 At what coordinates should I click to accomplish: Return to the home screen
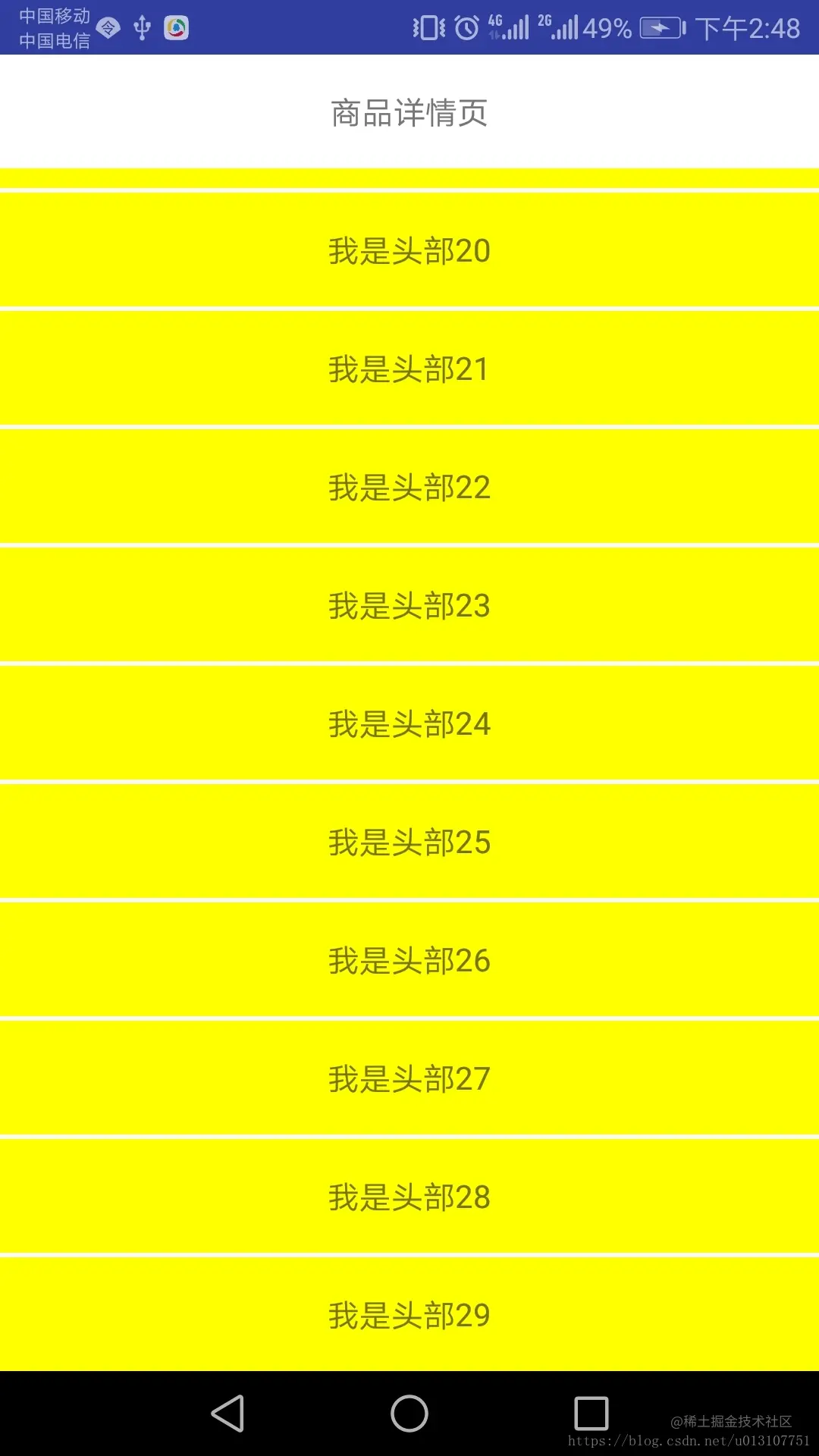[409, 1414]
